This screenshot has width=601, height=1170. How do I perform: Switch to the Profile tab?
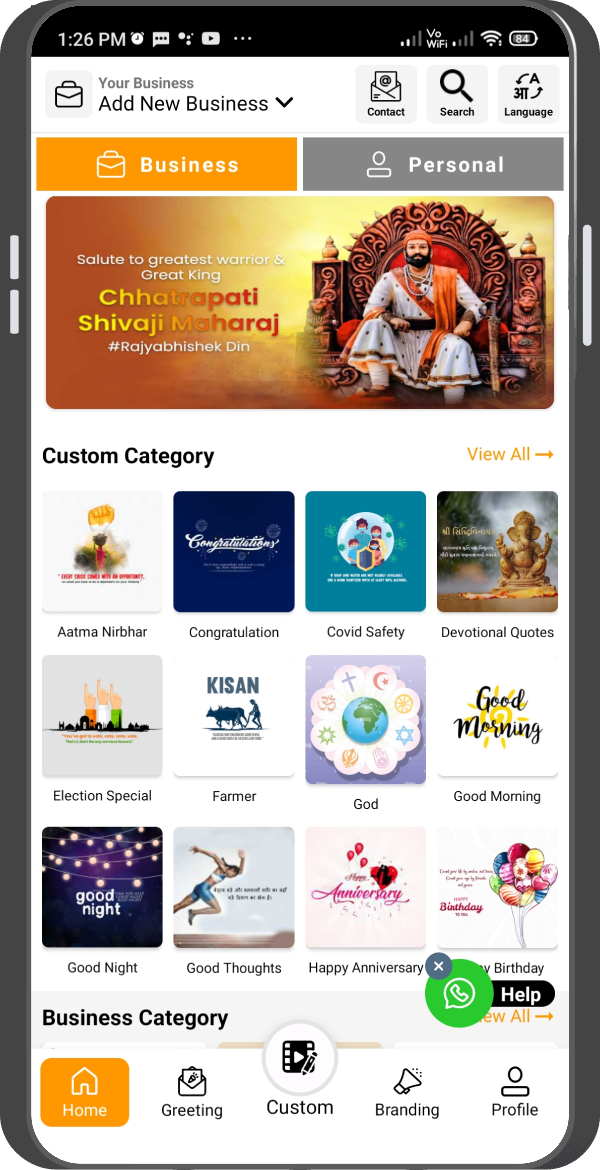(x=514, y=1092)
